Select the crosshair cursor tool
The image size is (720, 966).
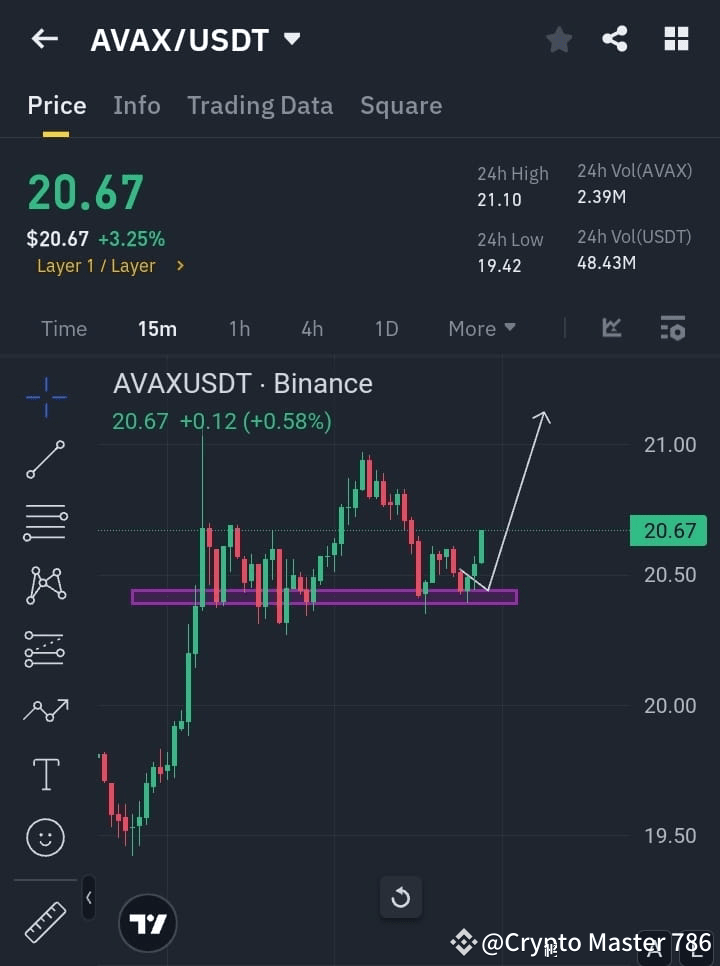pyautogui.click(x=44, y=397)
